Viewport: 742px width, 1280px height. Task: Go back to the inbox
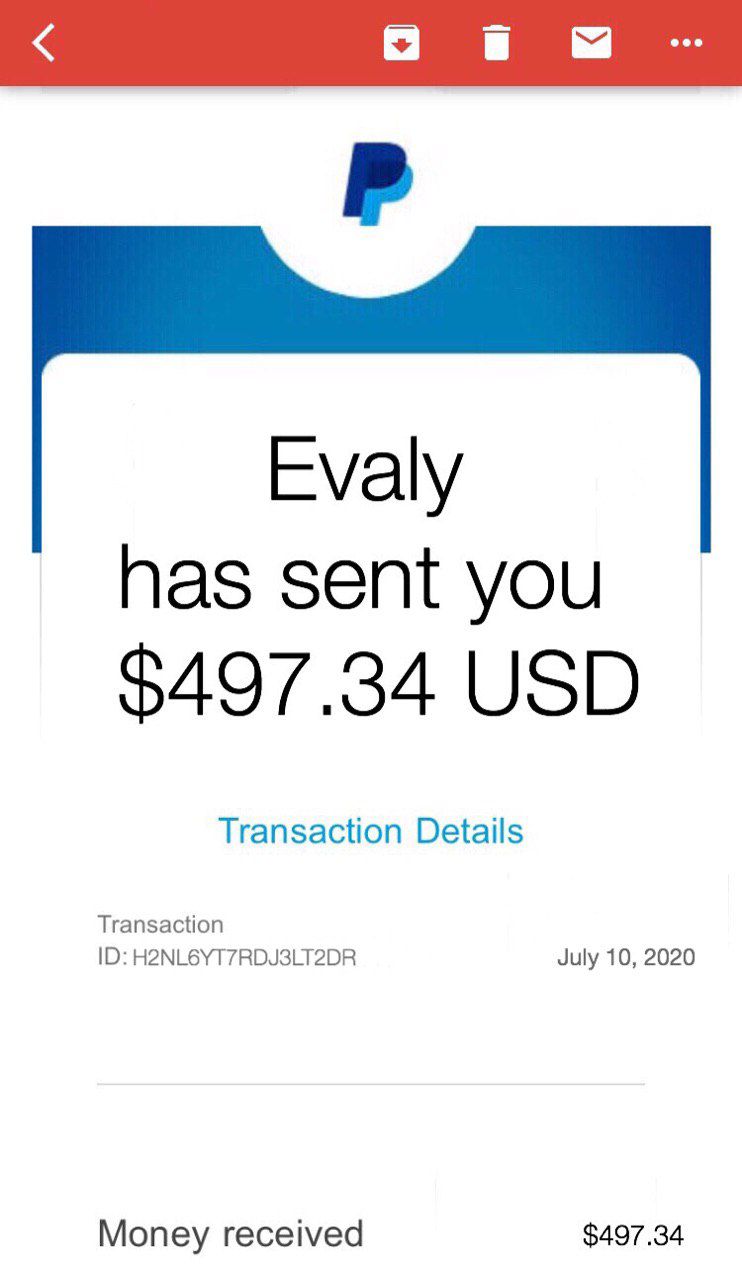[x=44, y=43]
